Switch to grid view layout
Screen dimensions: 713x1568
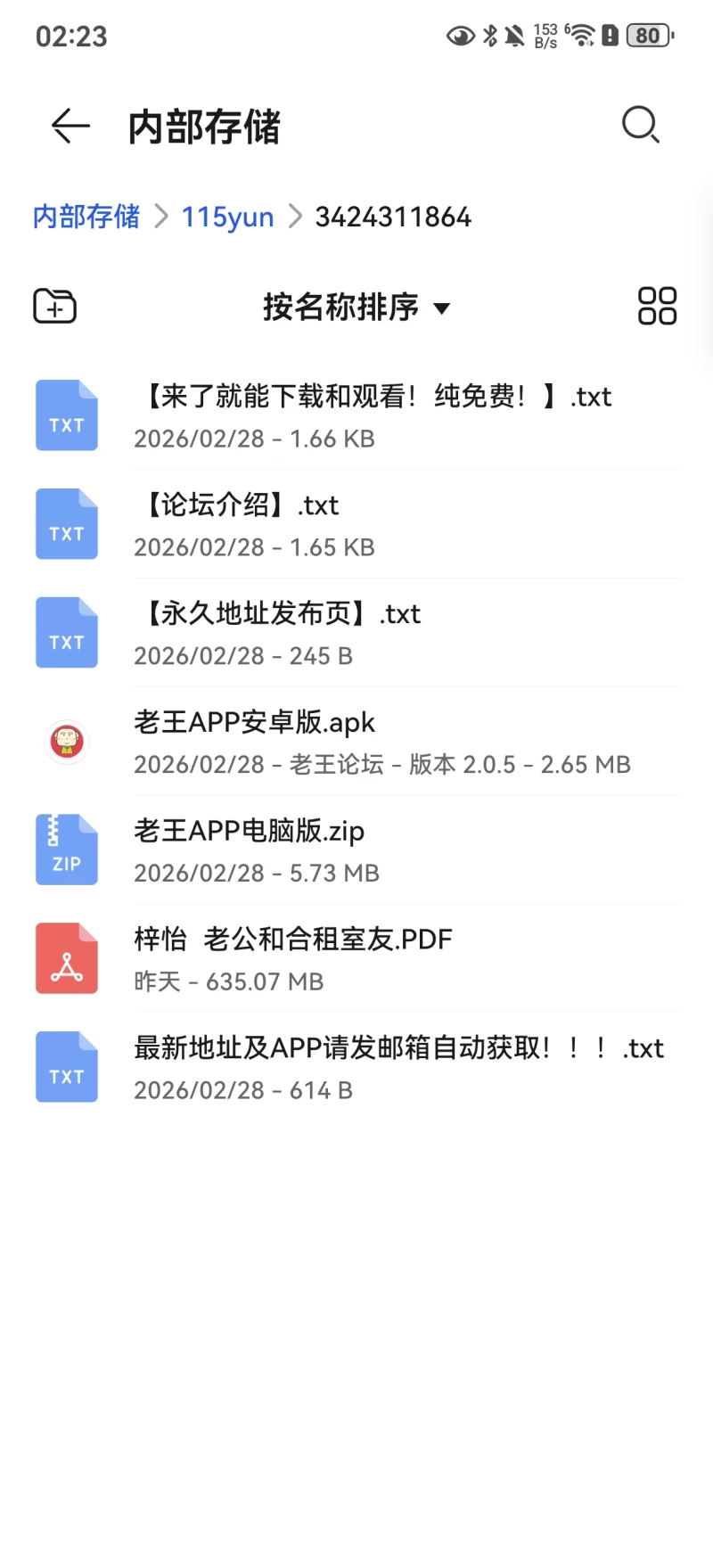(x=657, y=307)
